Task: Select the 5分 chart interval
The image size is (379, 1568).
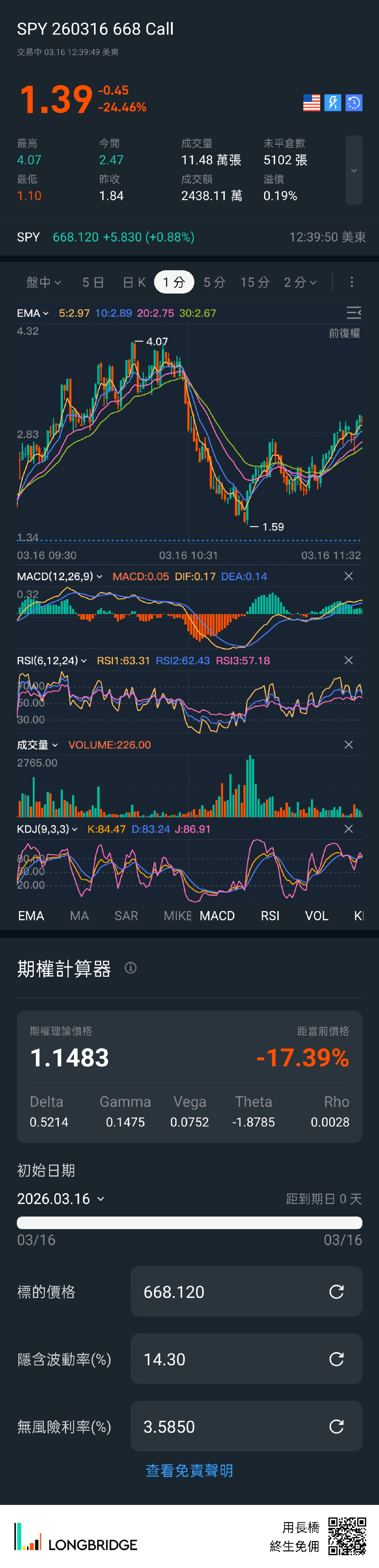Action: pos(214,282)
